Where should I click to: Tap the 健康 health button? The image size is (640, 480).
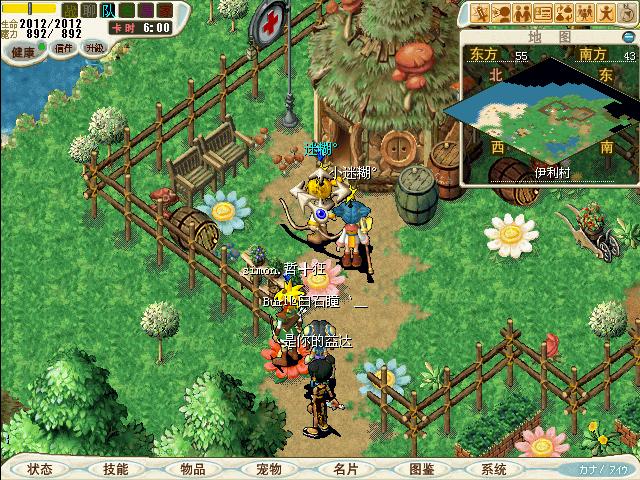(22, 49)
